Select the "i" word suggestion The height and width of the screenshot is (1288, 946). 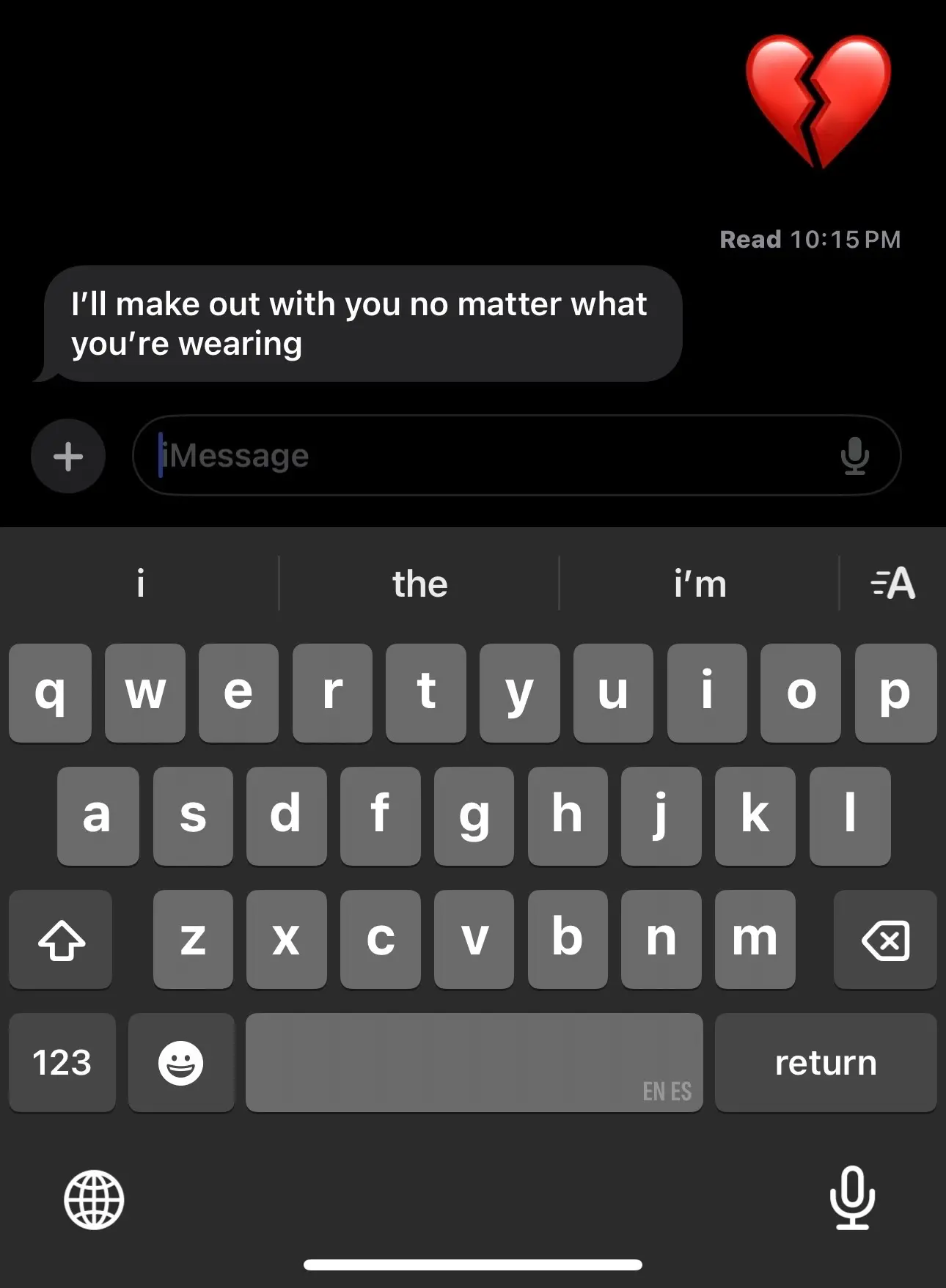[x=140, y=584]
